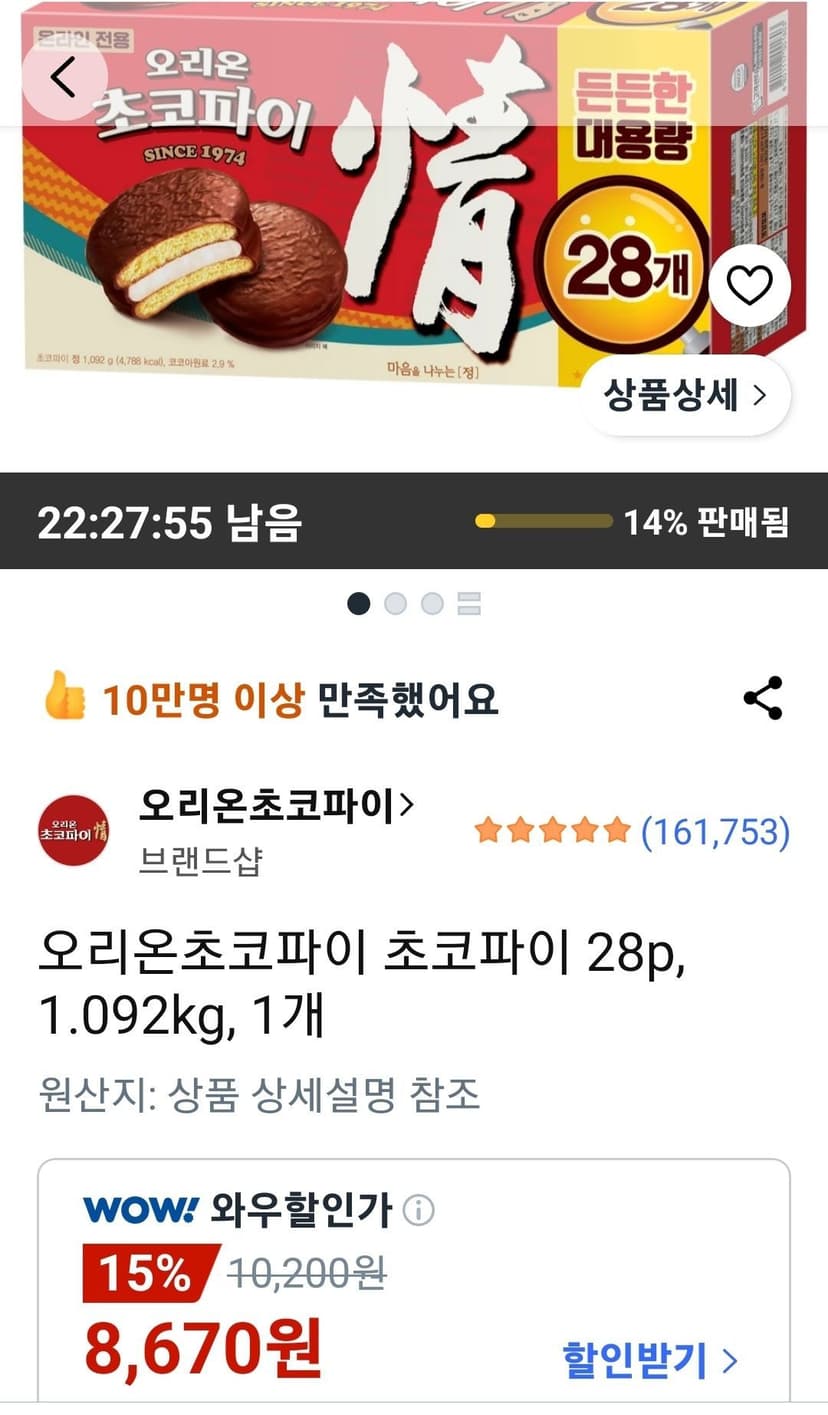Open 상품상세 product details

coord(685,395)
